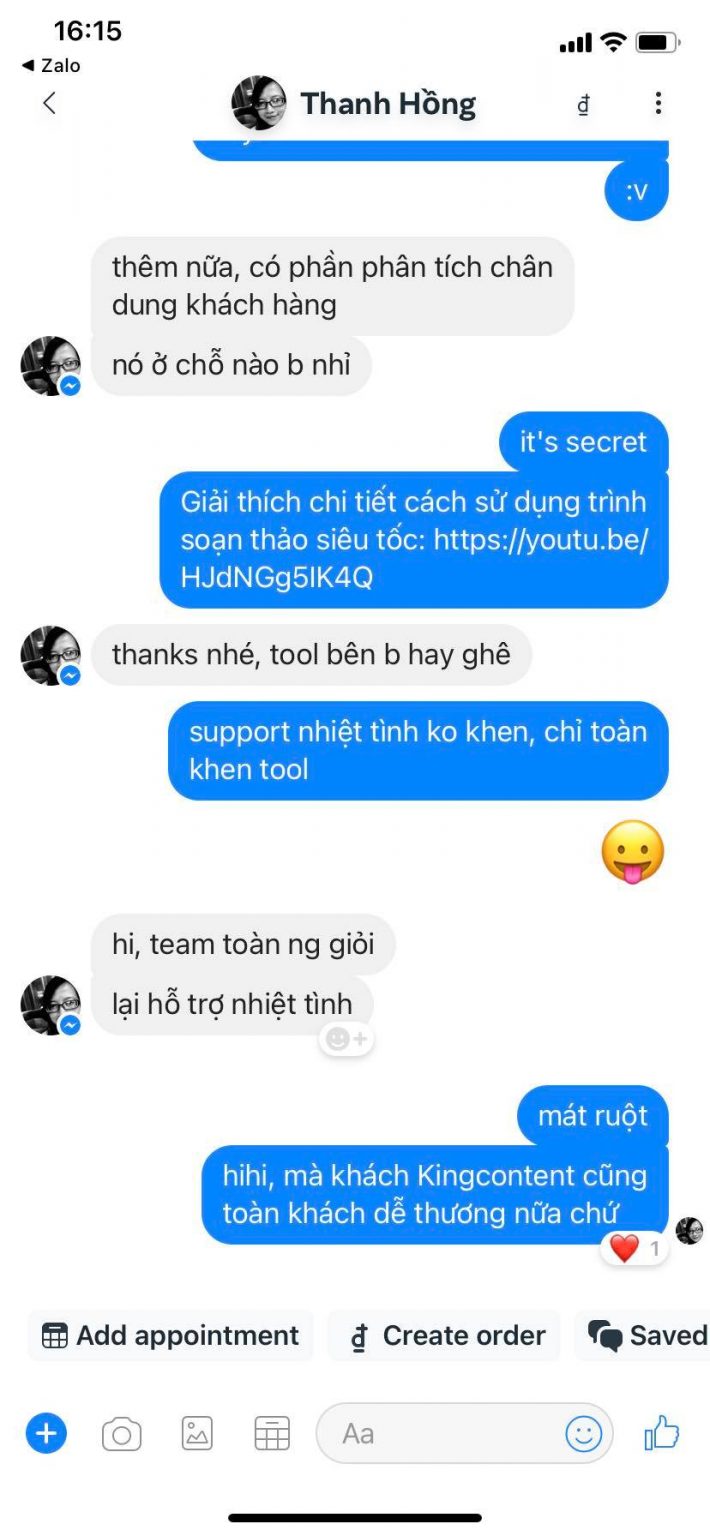Create order for this customer
Screen dimensions: 710x1536
(x=445, y=1335)
